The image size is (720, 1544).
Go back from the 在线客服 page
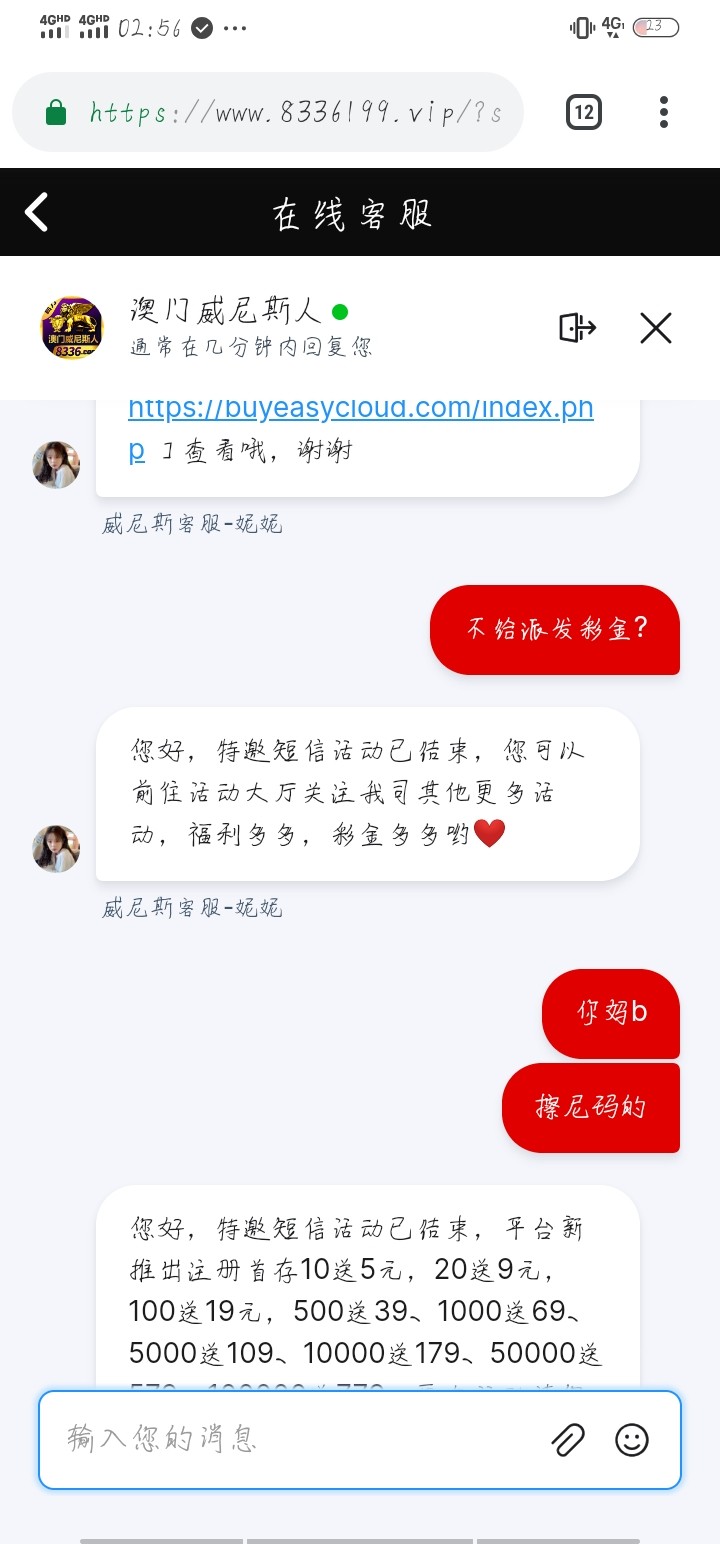pos(37,213)
